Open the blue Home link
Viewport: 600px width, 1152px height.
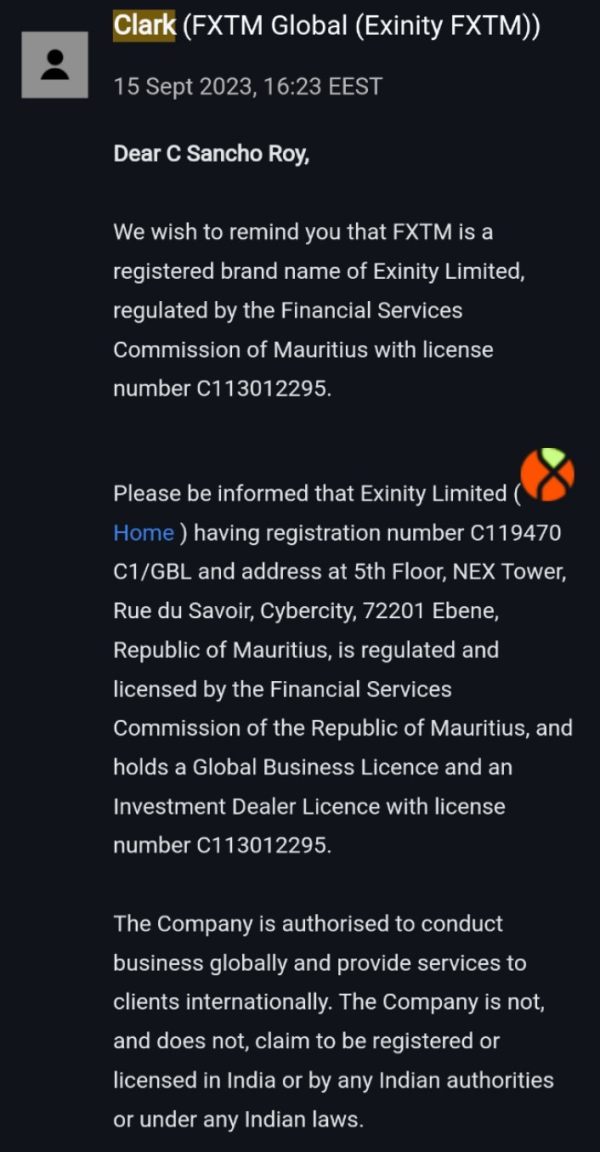click(143, 533)
